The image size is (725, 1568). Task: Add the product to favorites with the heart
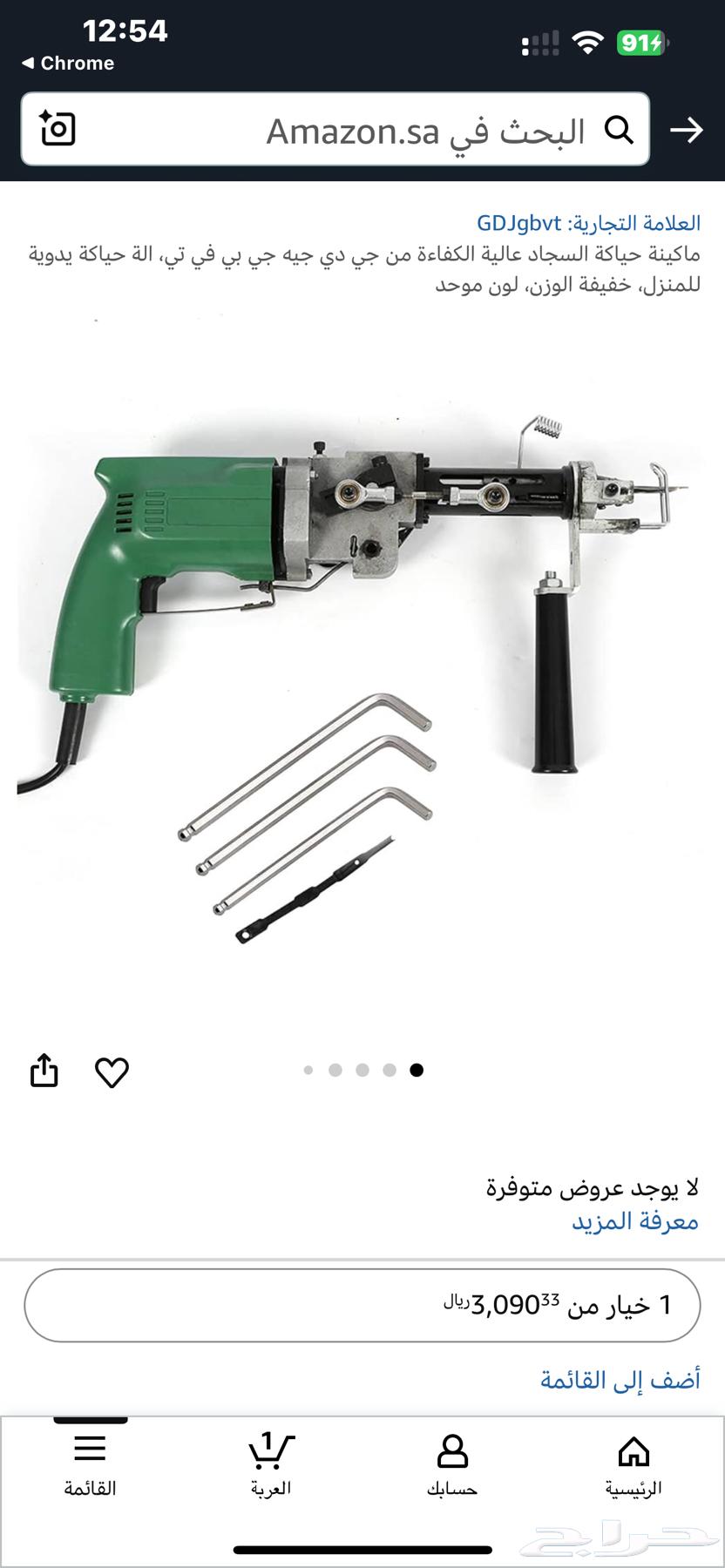pyautogui.click(x=112, y=1071)
